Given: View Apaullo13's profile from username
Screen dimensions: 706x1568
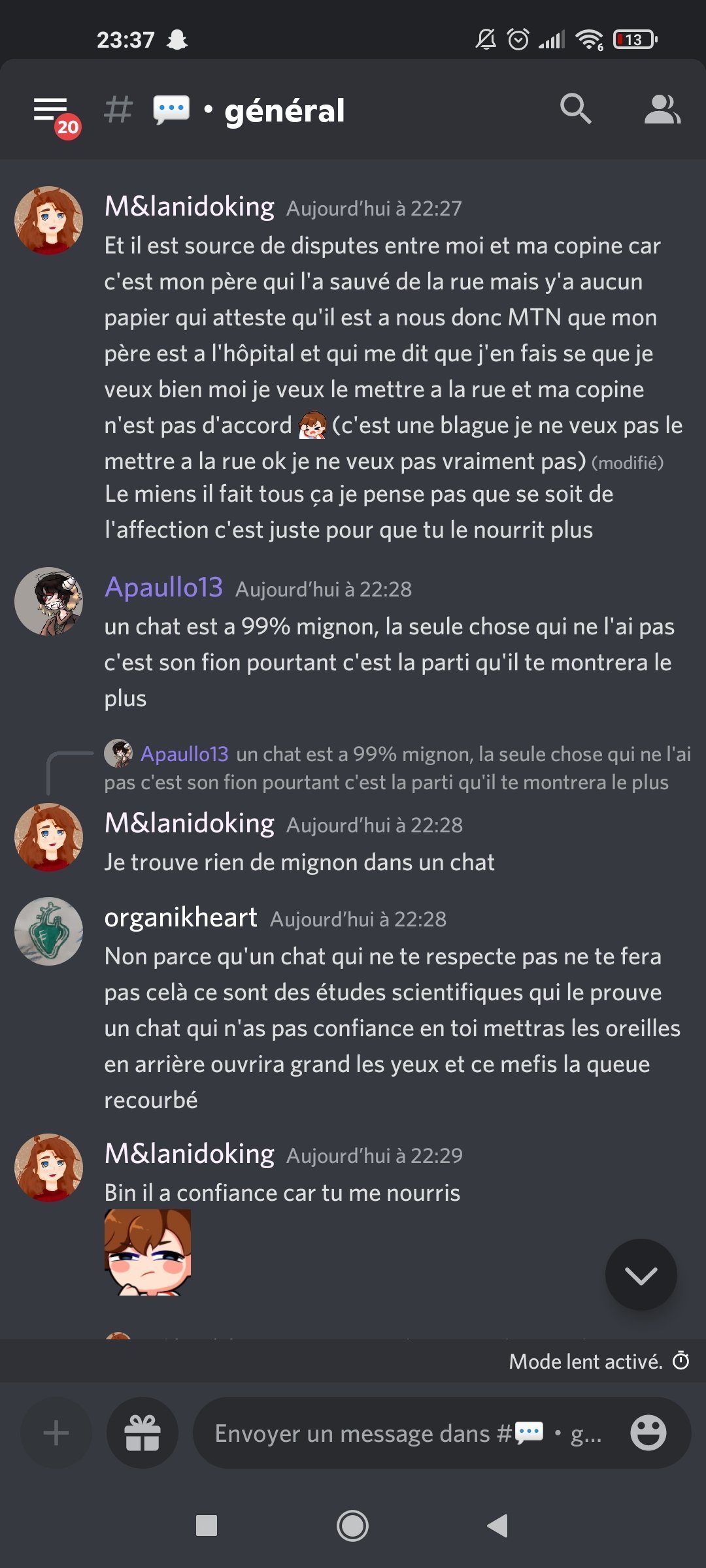Looking at the screenshot, I should pyautogui.click(x=164, y=587).
